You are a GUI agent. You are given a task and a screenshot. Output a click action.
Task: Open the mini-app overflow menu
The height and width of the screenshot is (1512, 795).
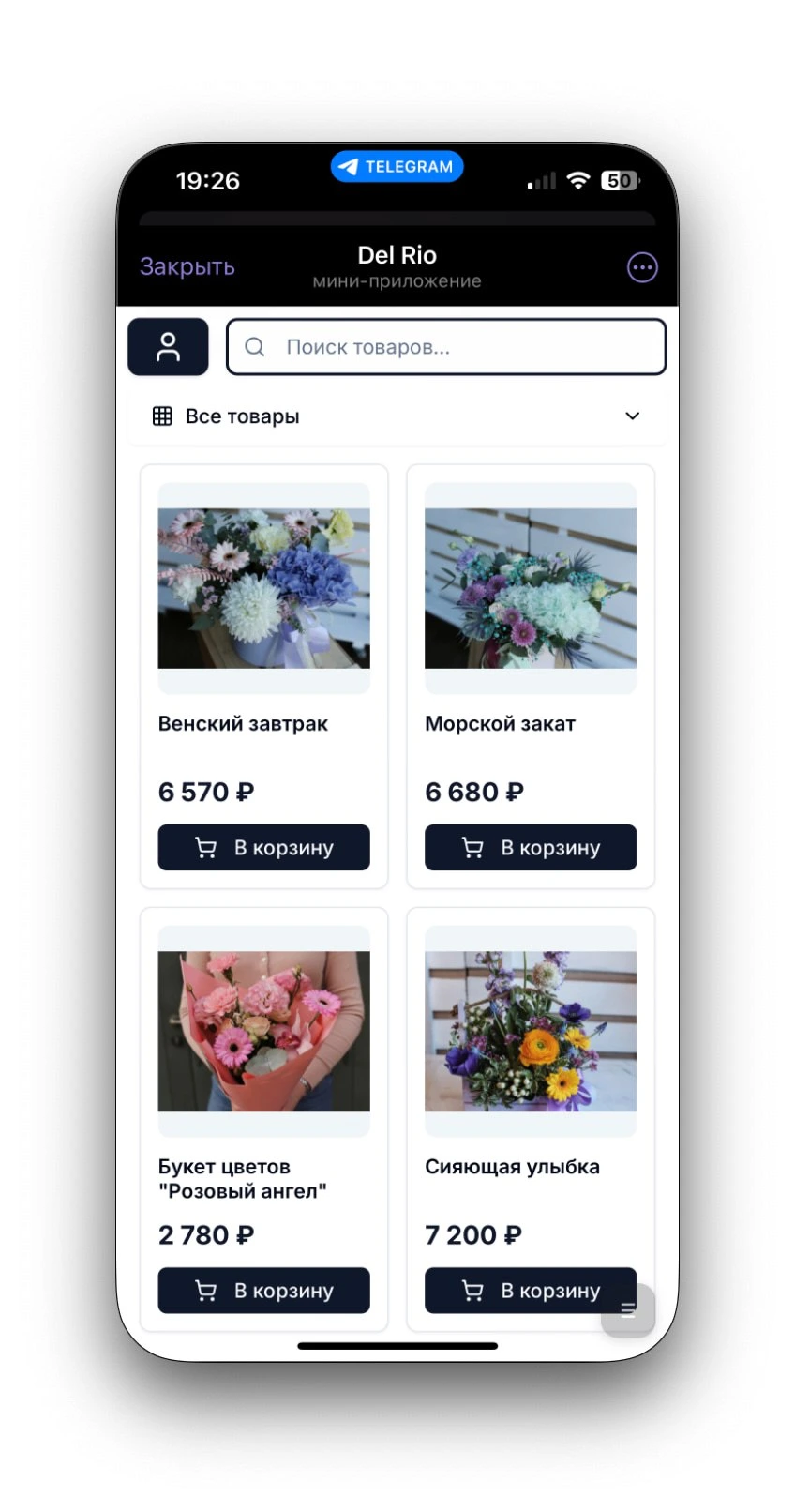(x=642, y=267)
